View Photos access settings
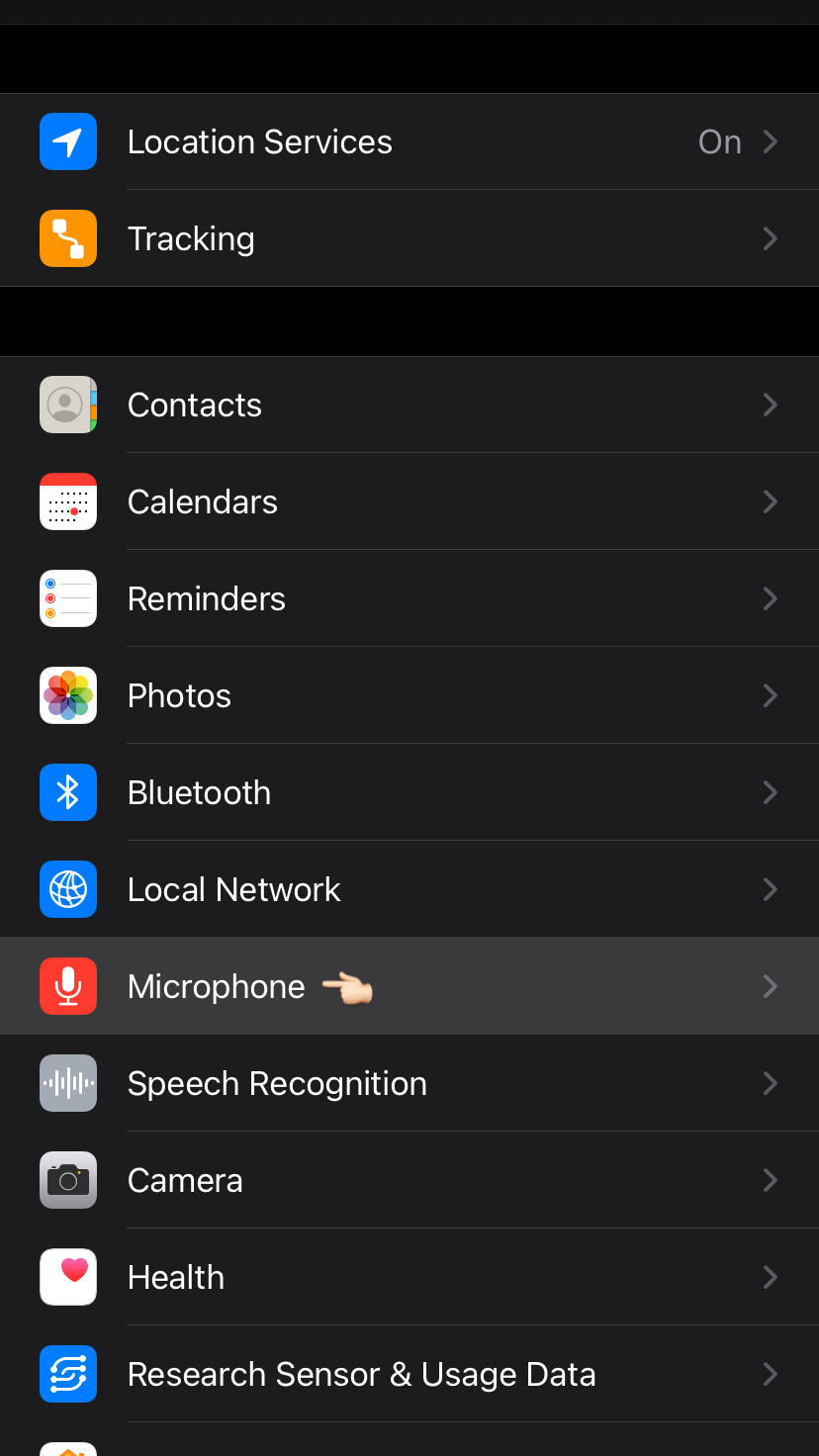 click(409, 696)
